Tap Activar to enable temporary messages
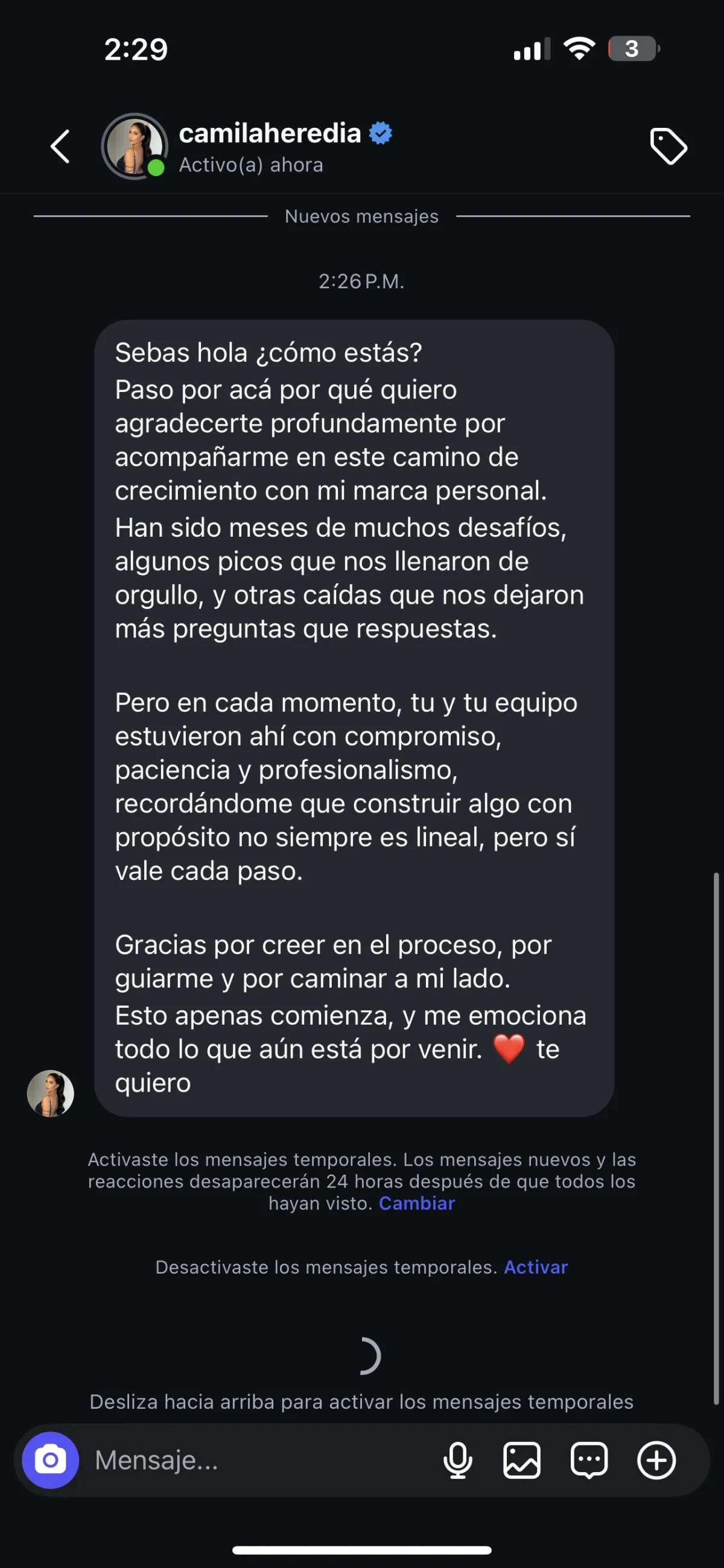Image resolution: width=724 pixels, height=1568 pixels. 535,1267
